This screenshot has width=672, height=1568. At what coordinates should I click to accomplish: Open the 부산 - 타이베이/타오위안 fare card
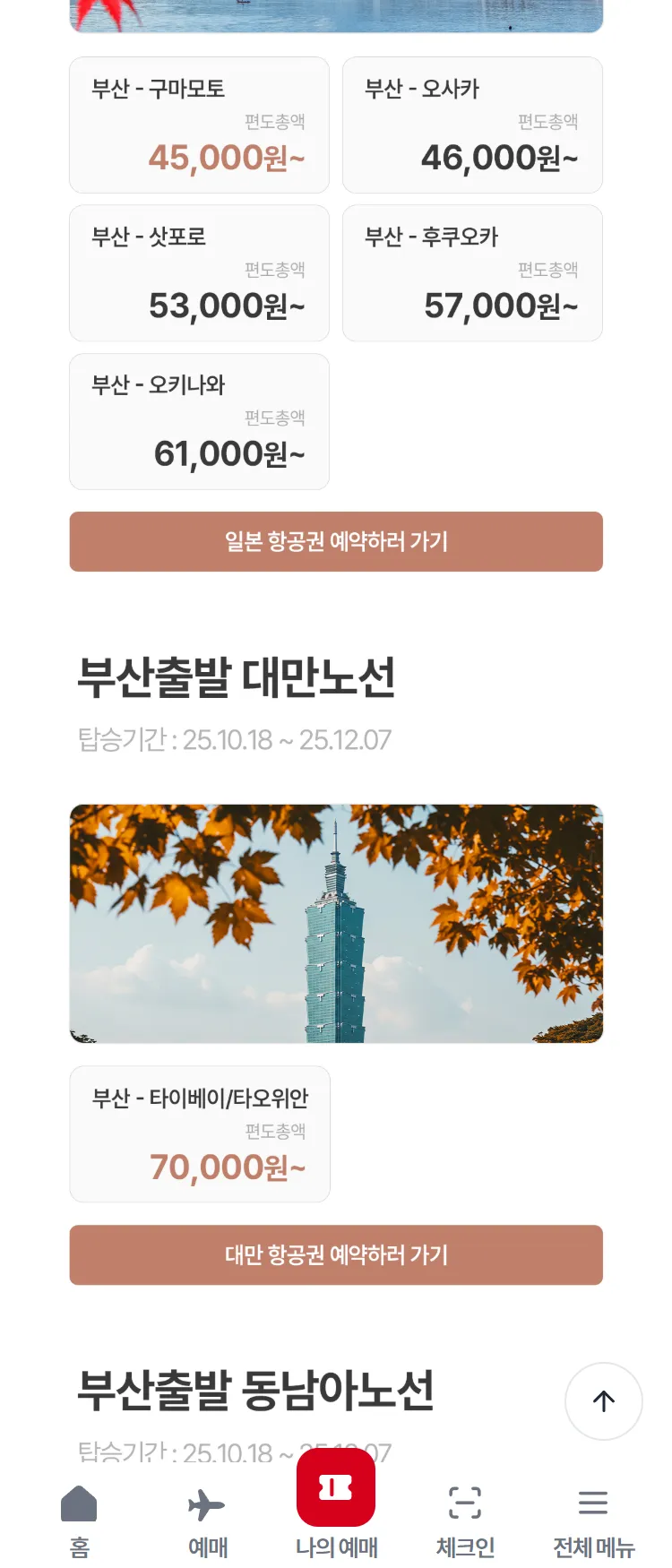[200, 1134]
